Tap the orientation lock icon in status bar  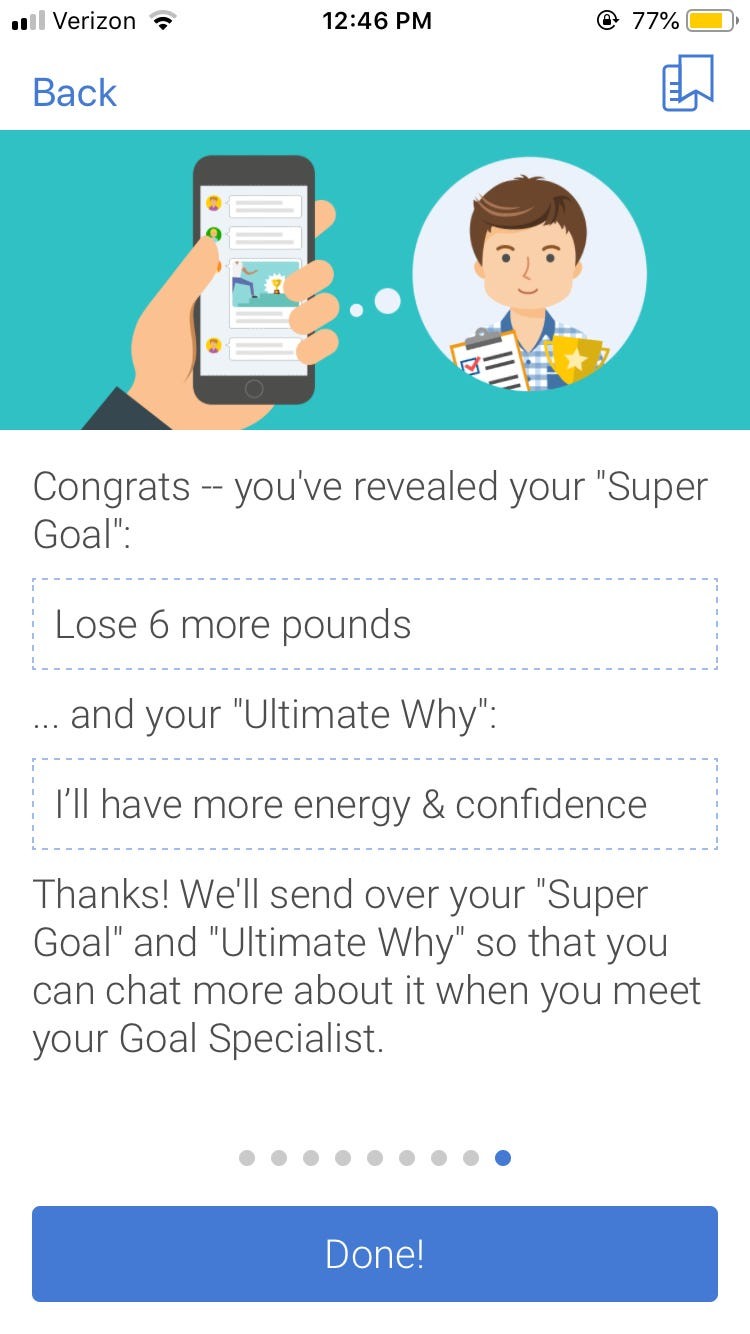click(x=608, y=19)
